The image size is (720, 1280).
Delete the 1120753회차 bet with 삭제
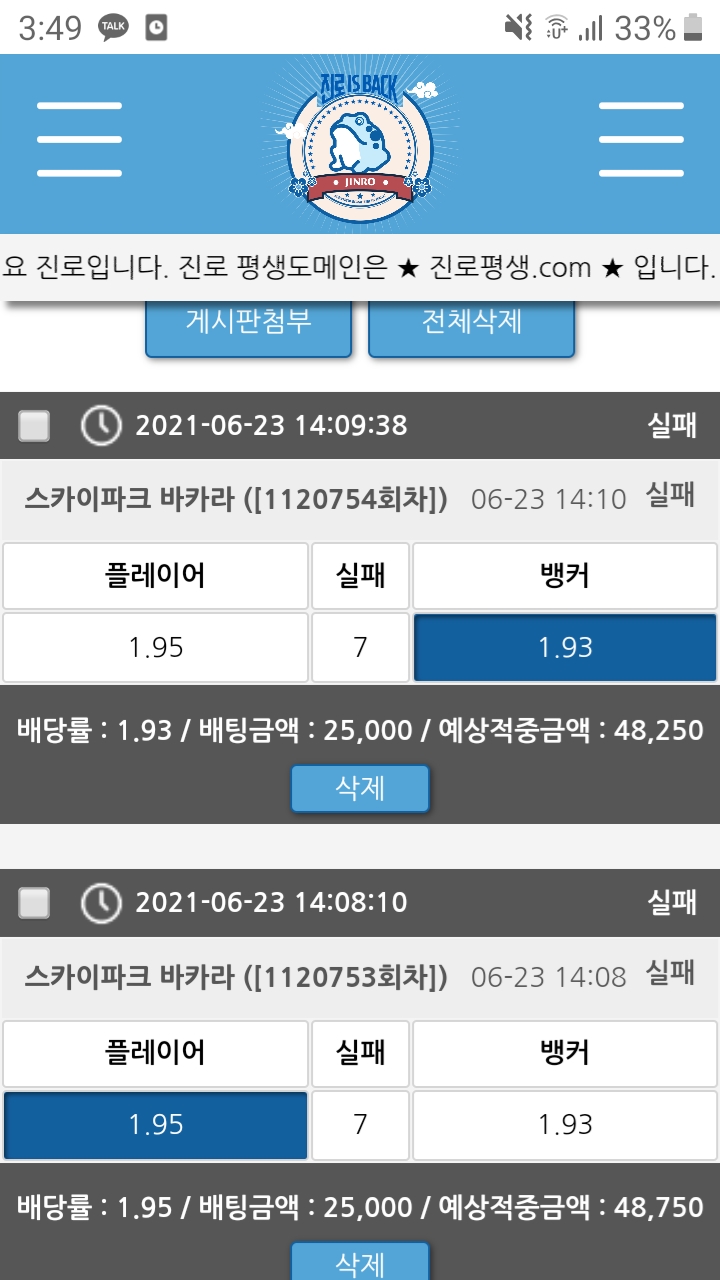[360, 1262]
